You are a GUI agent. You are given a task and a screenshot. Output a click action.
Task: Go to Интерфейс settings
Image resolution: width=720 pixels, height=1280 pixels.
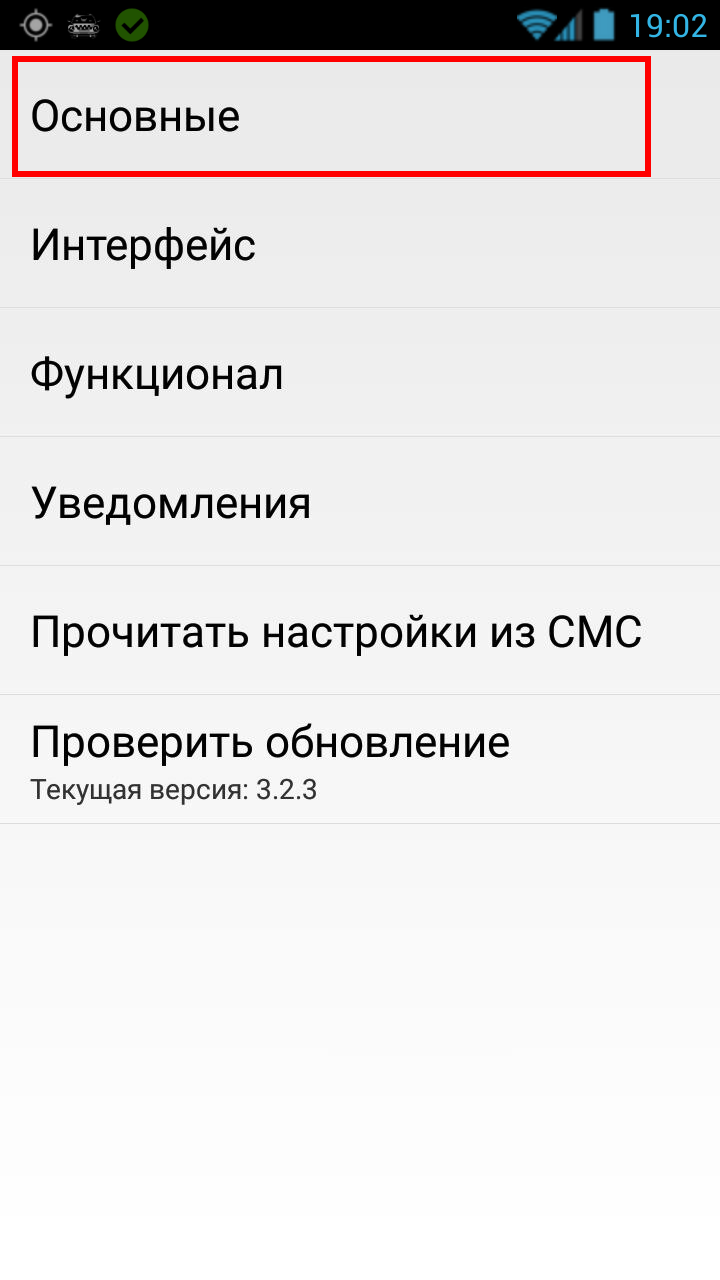click(x=360, y=245)
